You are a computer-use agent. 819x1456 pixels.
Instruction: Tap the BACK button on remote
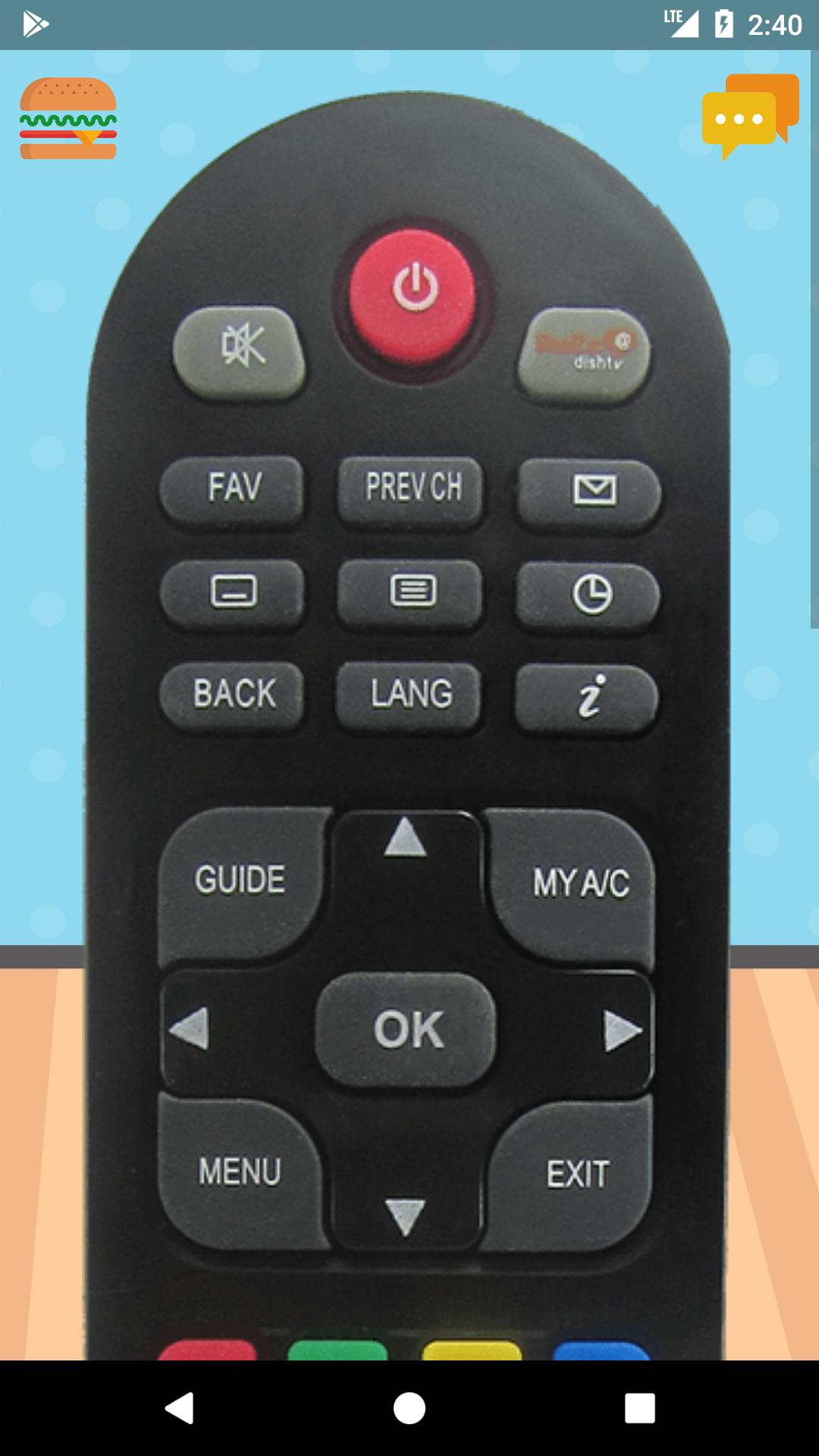234,693
